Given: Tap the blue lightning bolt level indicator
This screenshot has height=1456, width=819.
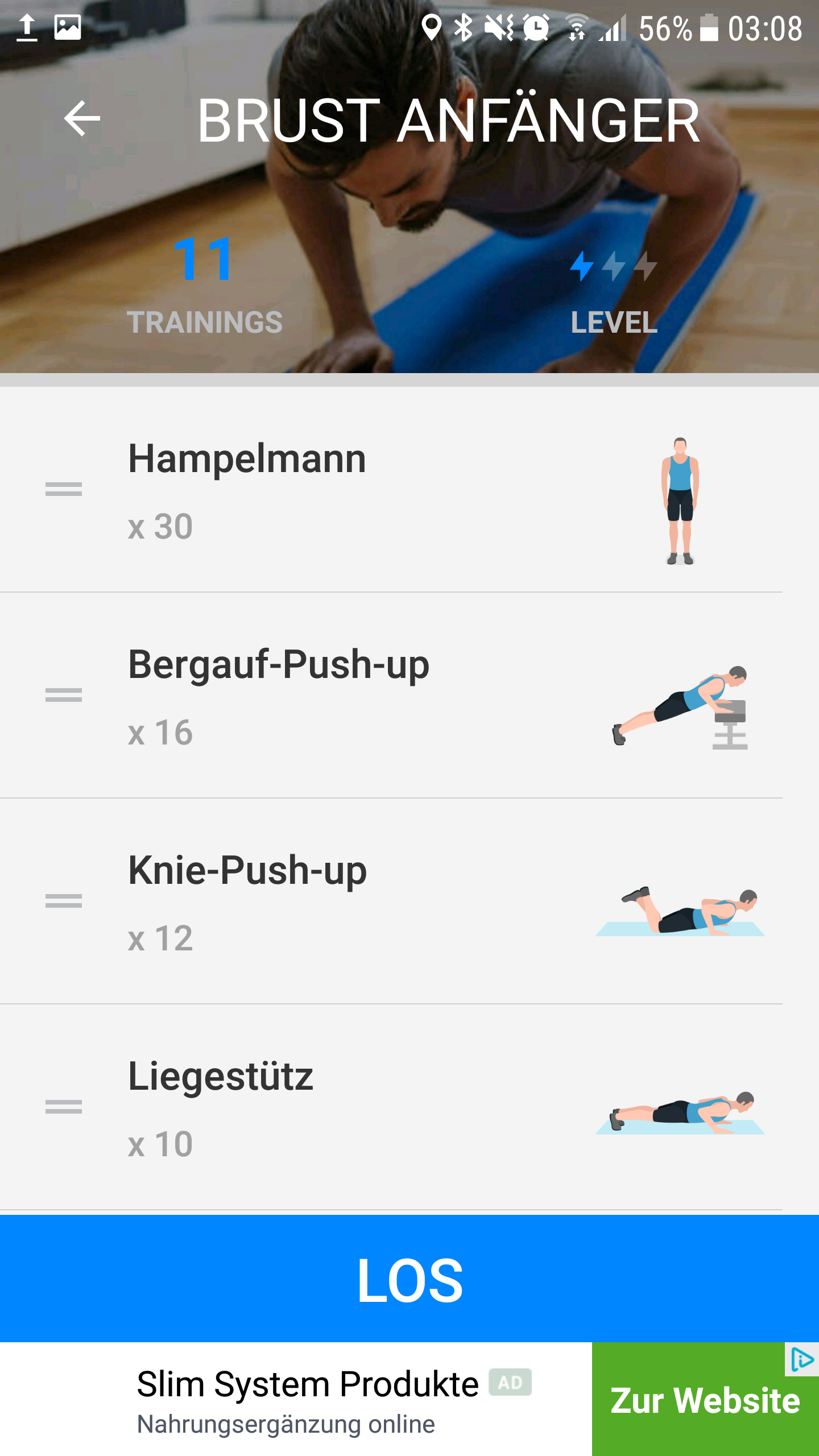Looking at the screenshot, I should (581, 267).
